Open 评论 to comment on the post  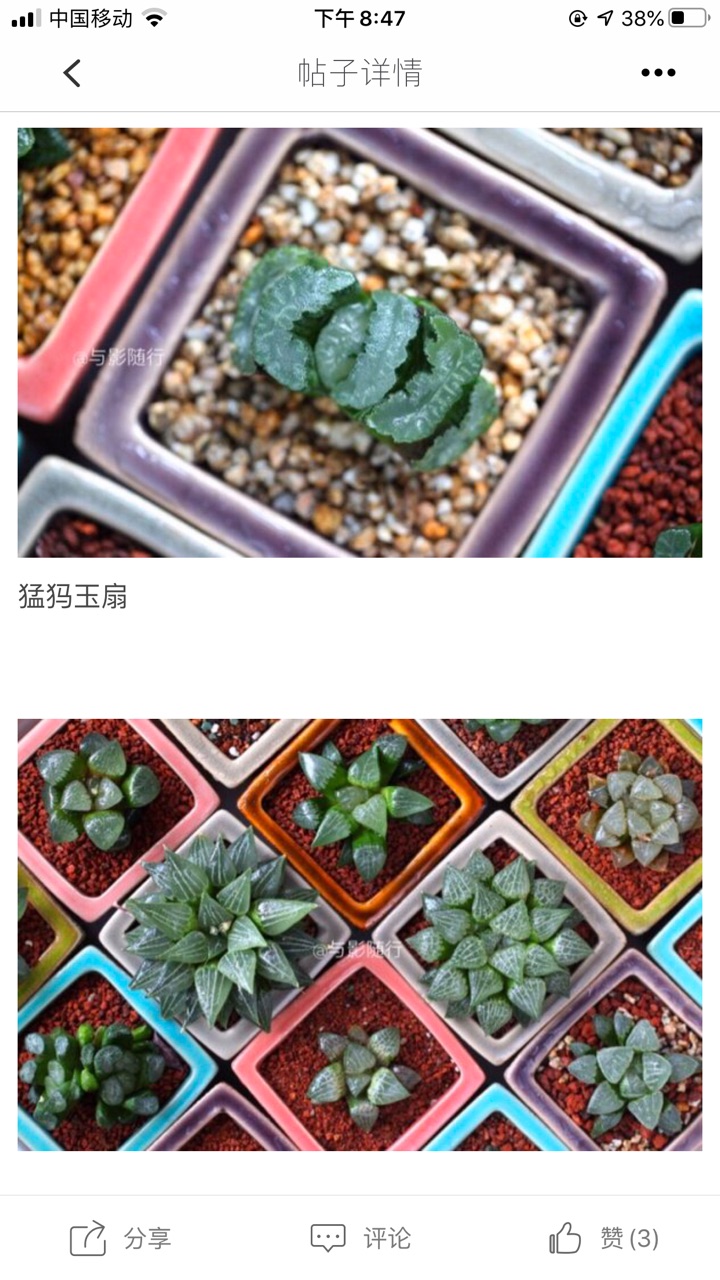[360, 1239]
